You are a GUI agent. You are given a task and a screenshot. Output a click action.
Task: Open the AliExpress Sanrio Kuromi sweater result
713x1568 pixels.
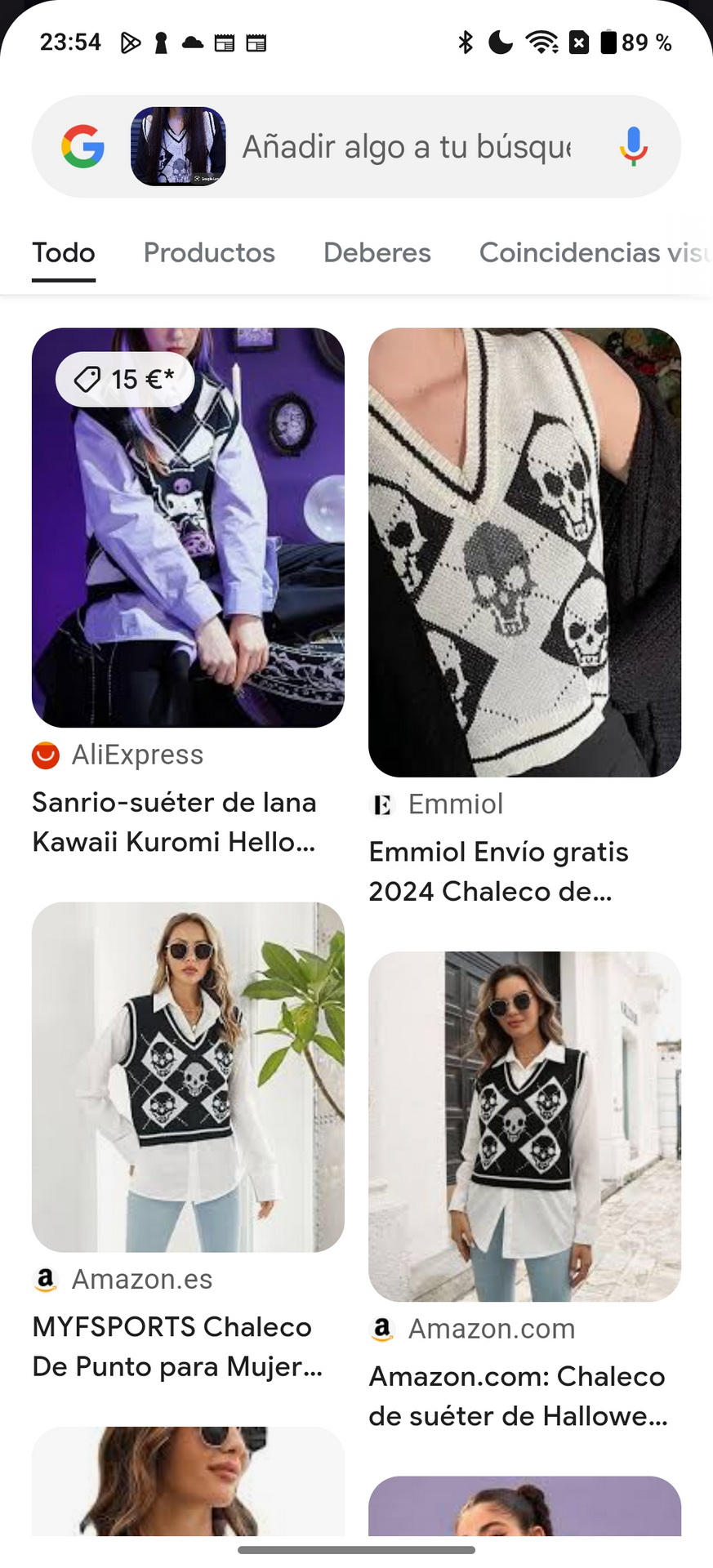point(188,593)
